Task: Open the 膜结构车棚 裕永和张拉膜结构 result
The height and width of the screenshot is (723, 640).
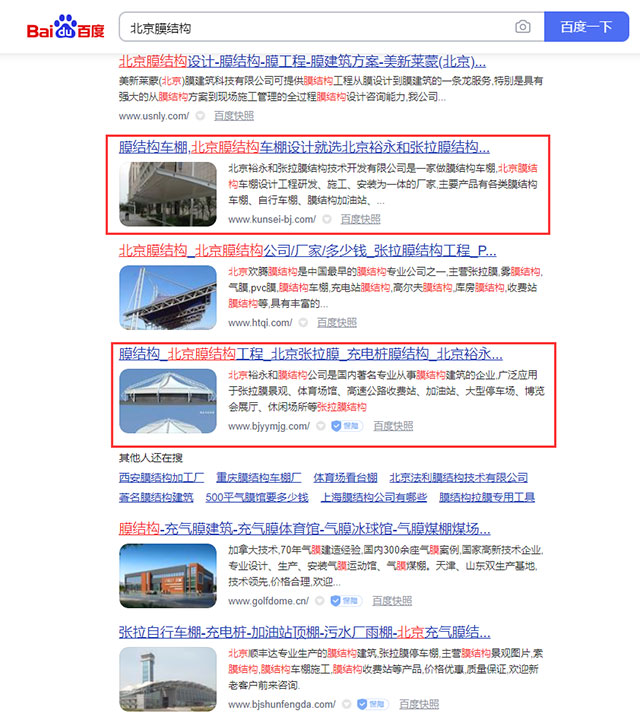Action: (x=305, y=147)
